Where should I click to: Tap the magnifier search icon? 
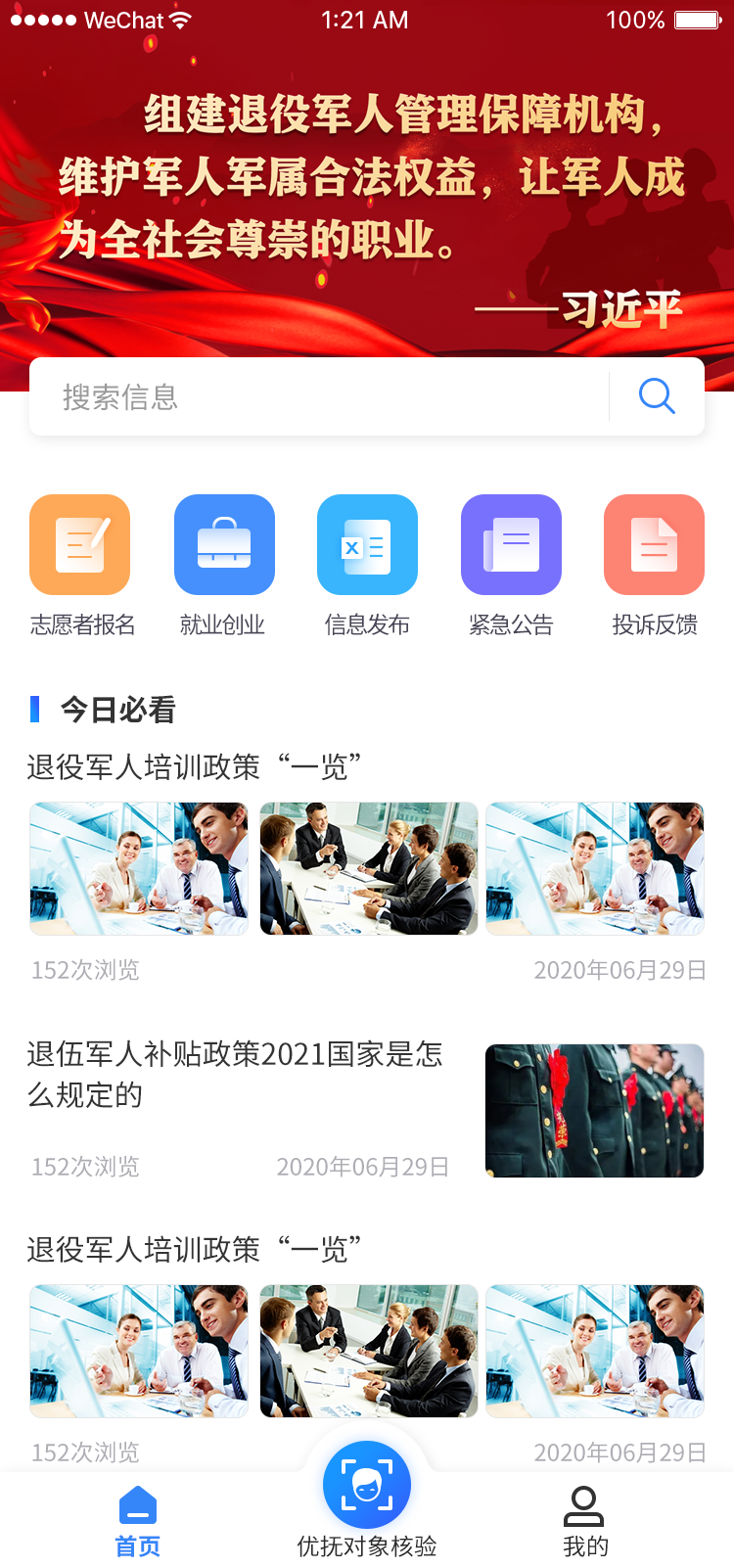pyautogui.click(x=657, y=396)
